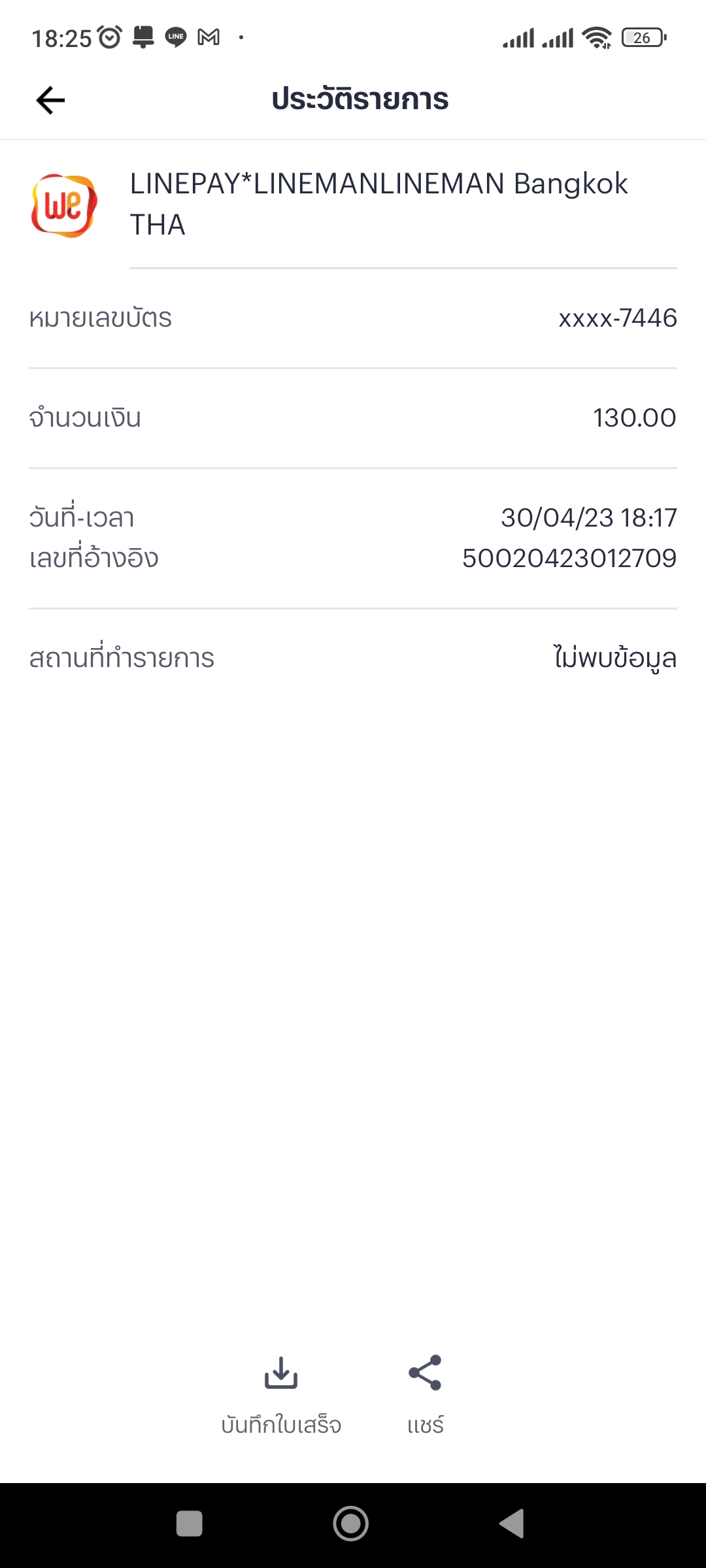The image size is (706, 1568).
Task: Tap the system back triangle
Action: coord(512,1524)
